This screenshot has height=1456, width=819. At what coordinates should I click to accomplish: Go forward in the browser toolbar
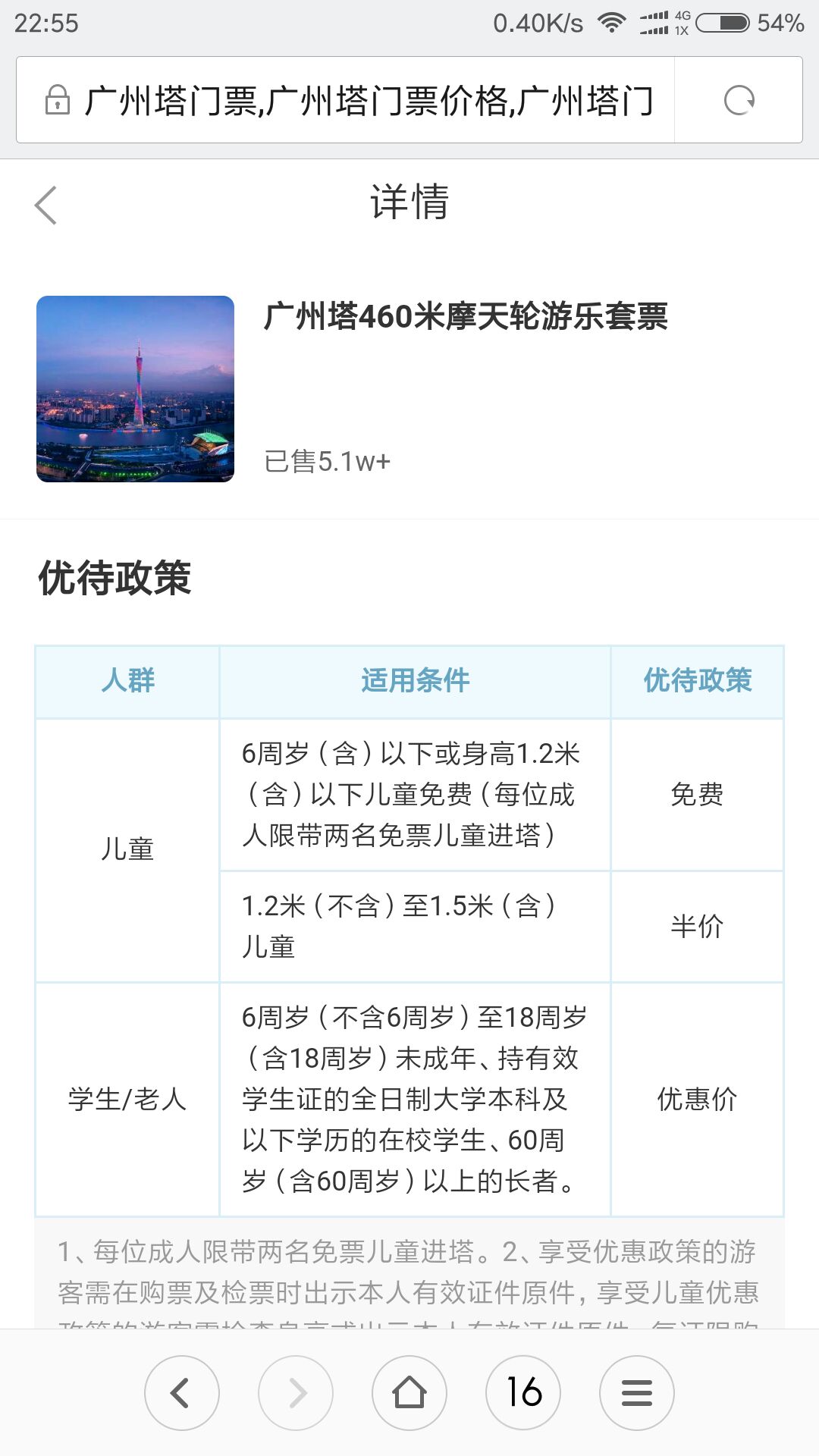tap(296, 1392)
